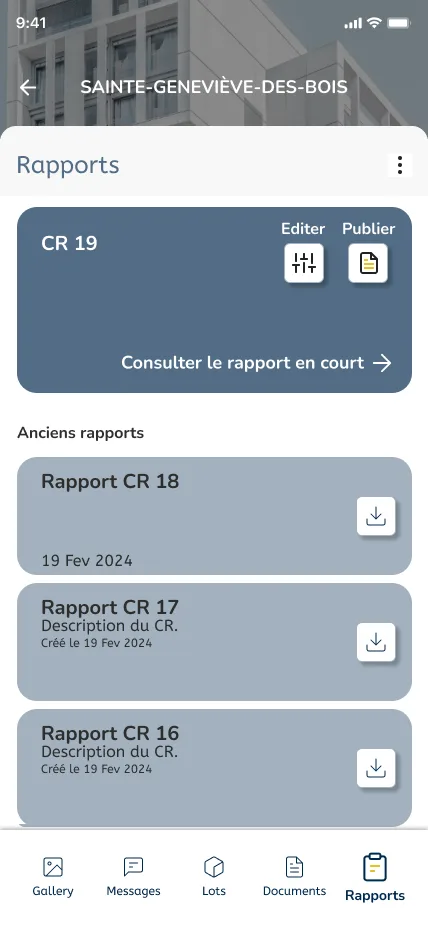Open the Rapport CR 18 card
Image resolution: width=428 pixels, height=926 pixels.
(214, 516)
